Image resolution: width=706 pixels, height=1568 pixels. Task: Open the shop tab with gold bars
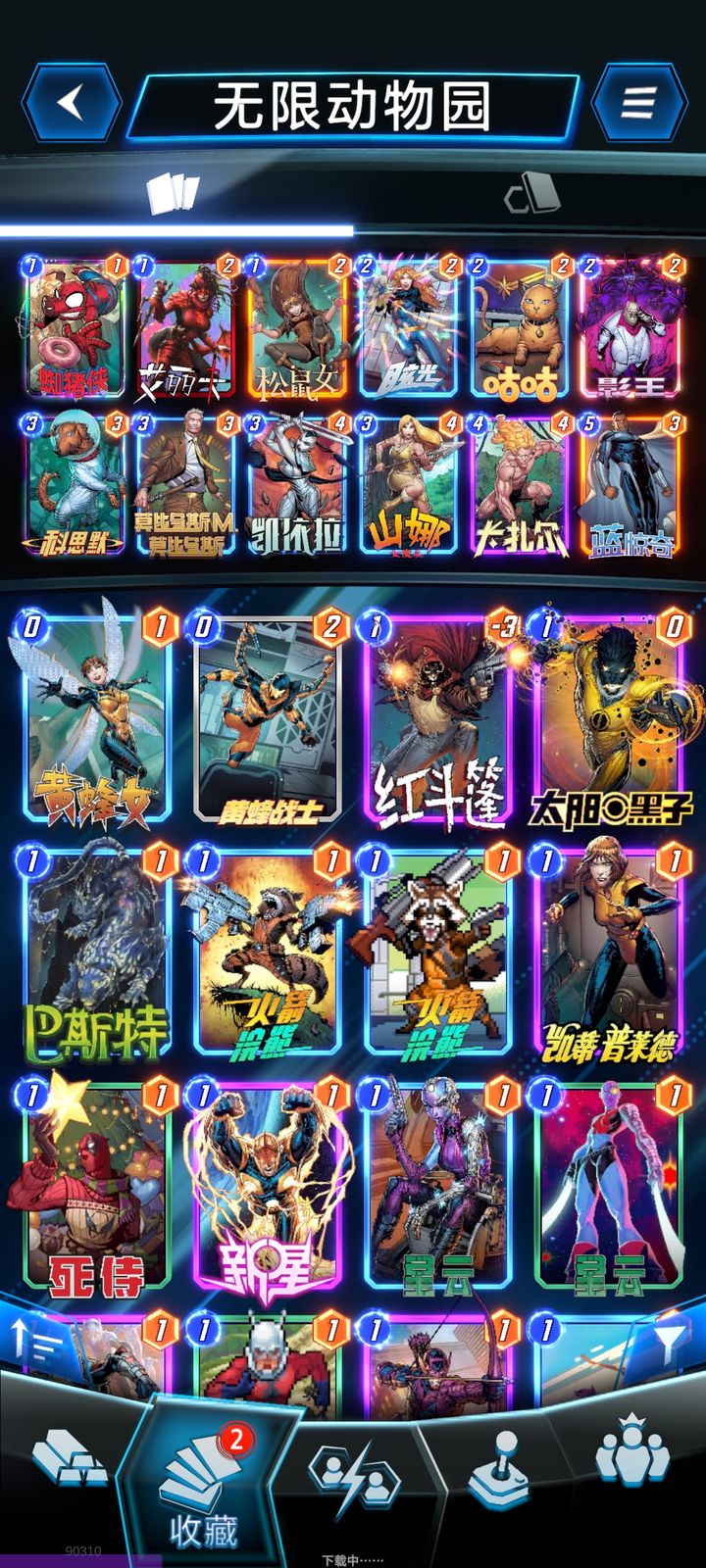(67, 1460)
